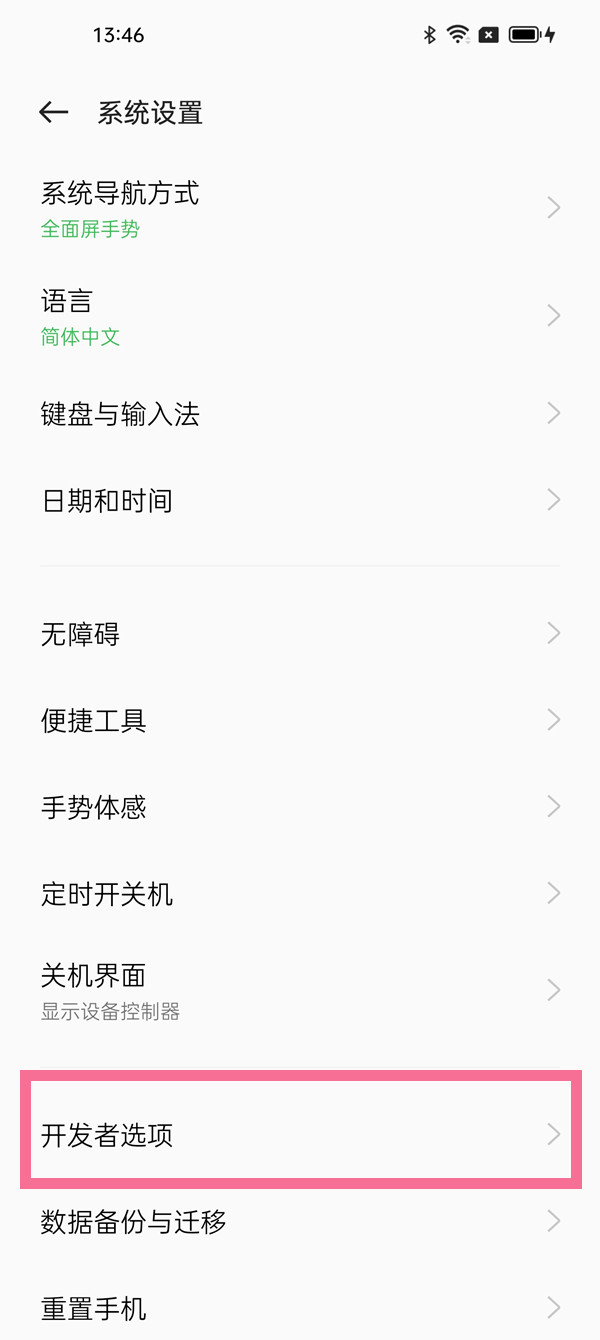Open 系统导航方式 settings
The image size is (600, 1340).
coord(300,208)
